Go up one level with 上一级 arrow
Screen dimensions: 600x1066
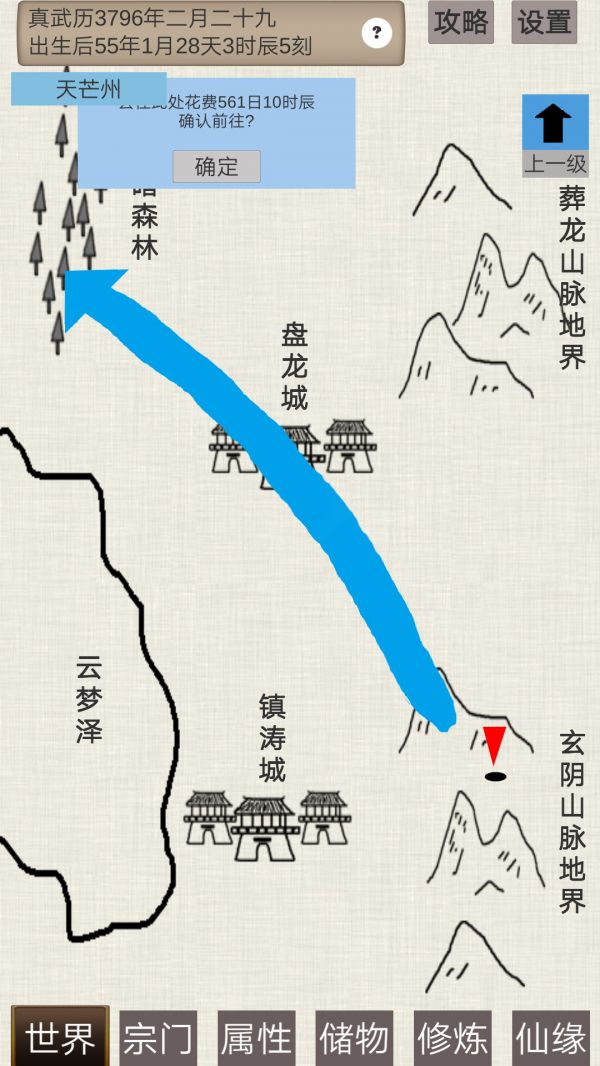pyautogui.click(x=555, y=135)
